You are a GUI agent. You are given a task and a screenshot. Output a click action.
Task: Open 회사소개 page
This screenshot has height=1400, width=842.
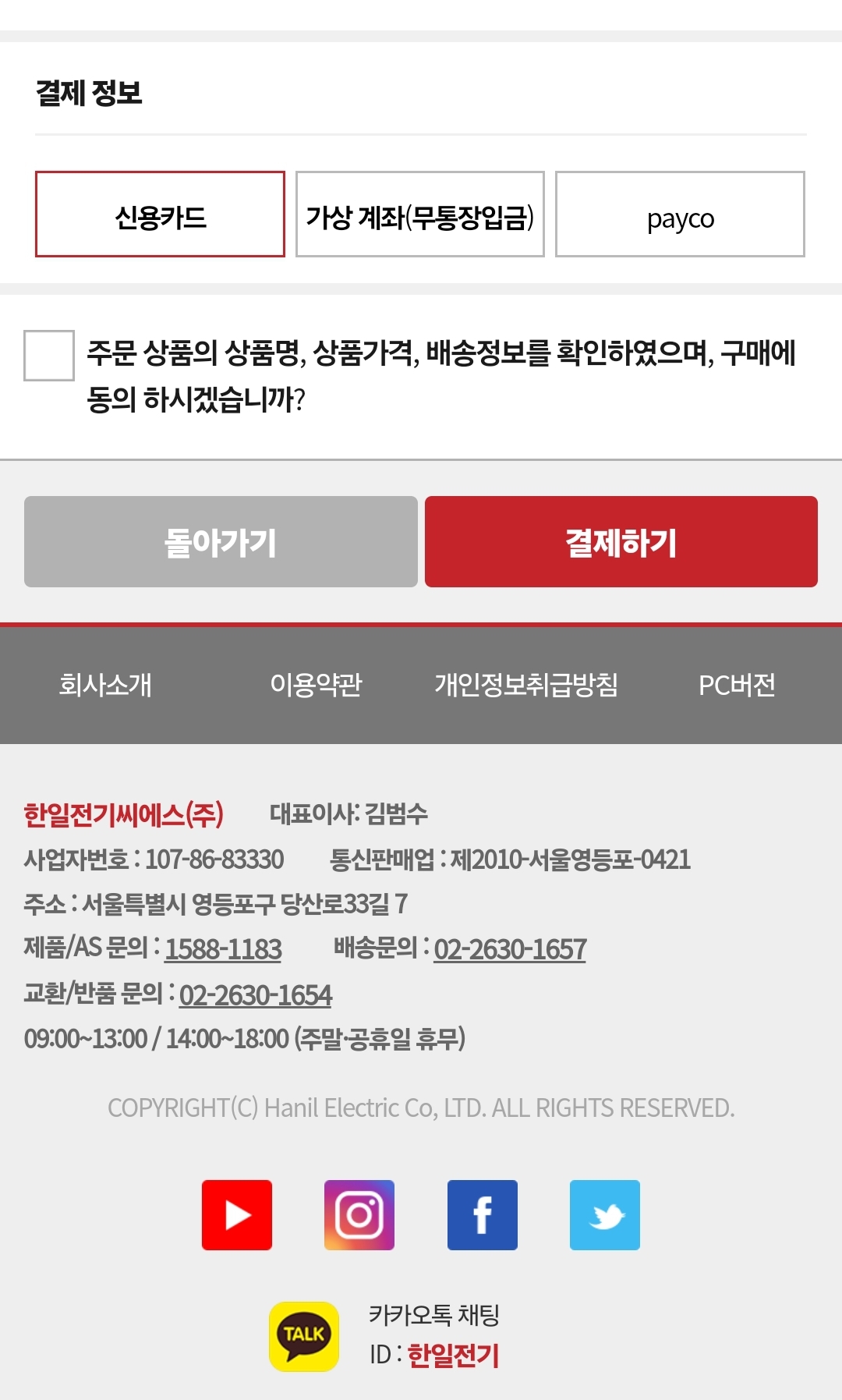pyautogui.click(x=105, y=685)
